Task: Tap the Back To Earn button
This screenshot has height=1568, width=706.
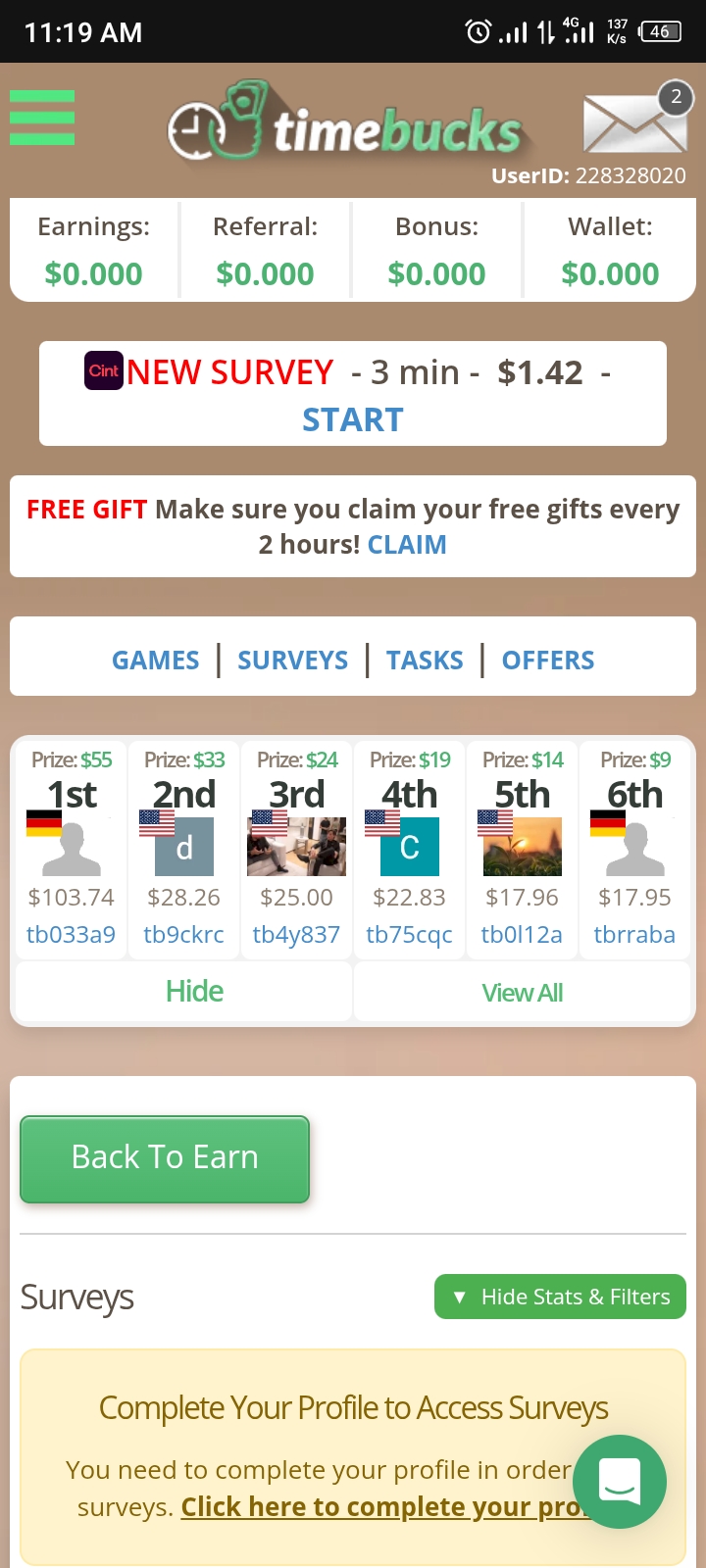Action: 165,1158
